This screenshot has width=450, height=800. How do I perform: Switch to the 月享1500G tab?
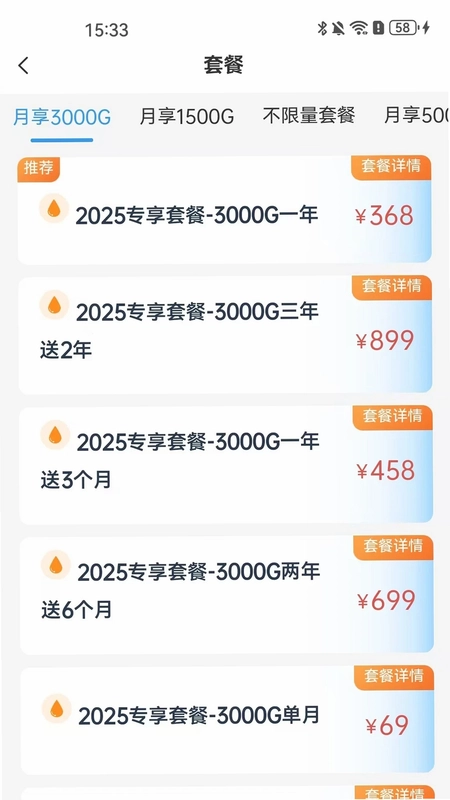pos(187,117)
